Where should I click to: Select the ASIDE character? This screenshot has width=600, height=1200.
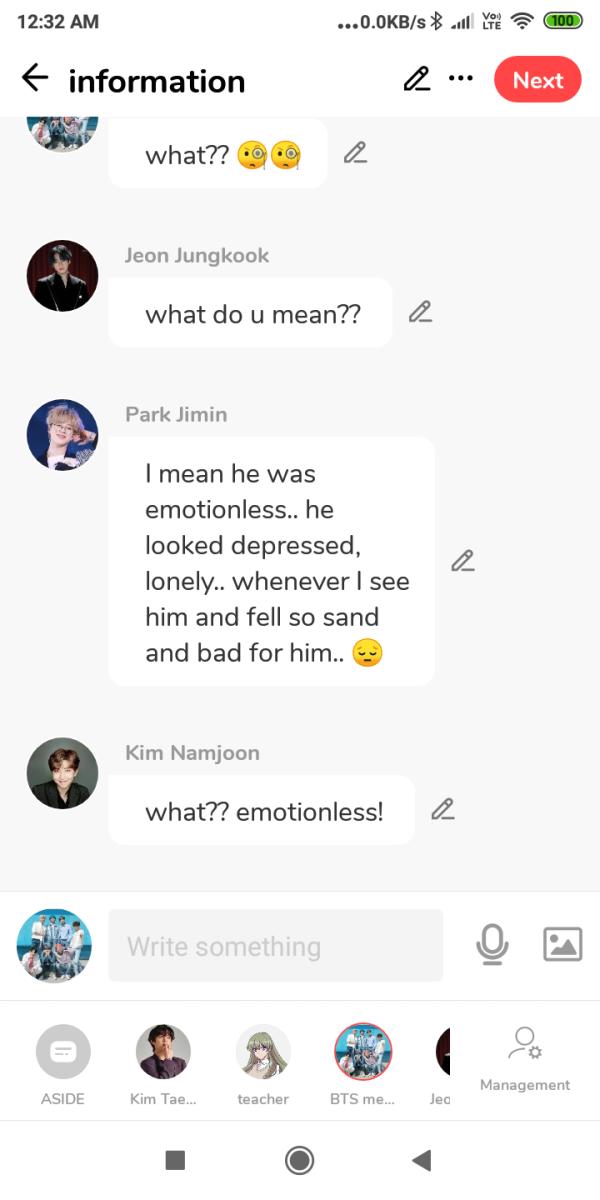pyautogui.click(x=63, y=1065)
